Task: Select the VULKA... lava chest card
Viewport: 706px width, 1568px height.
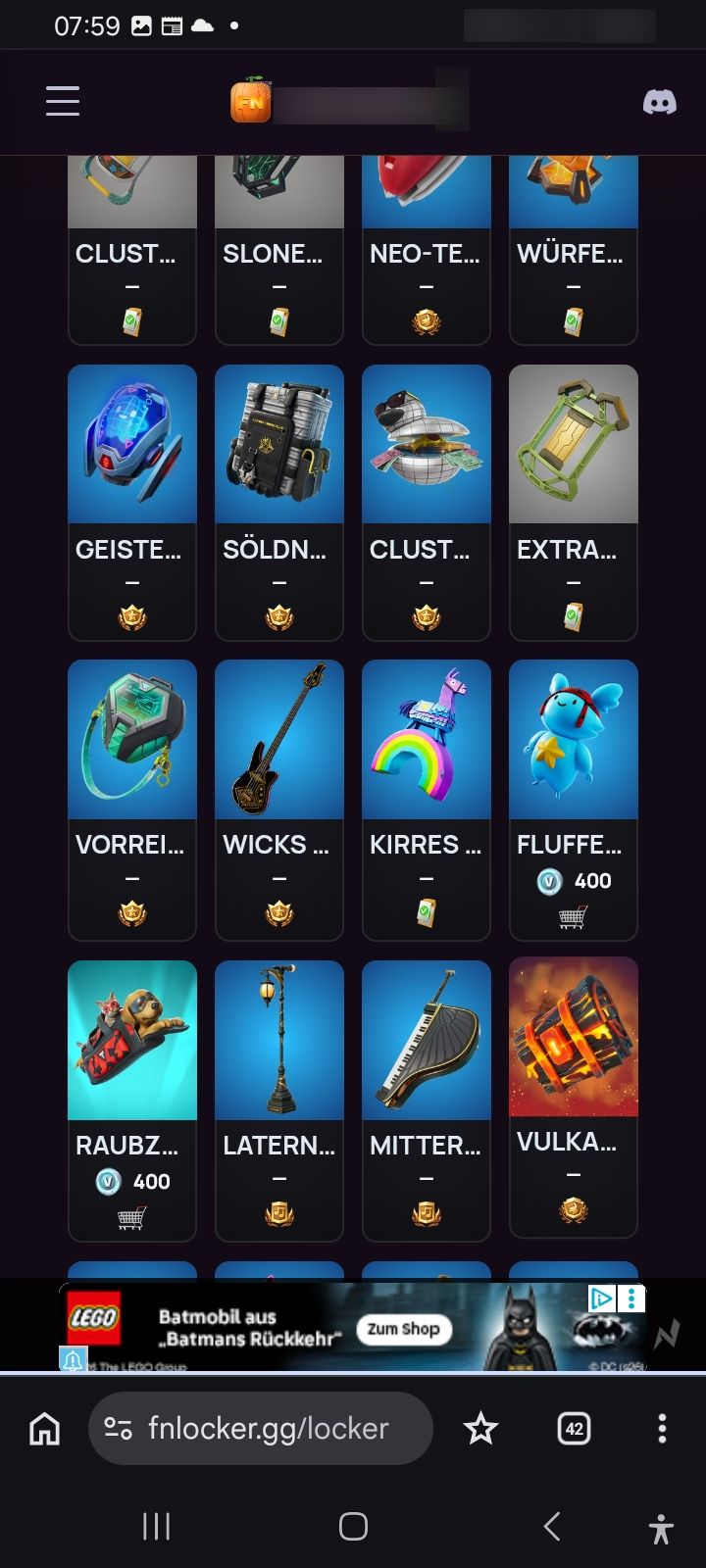Action: click(574, 1098)
